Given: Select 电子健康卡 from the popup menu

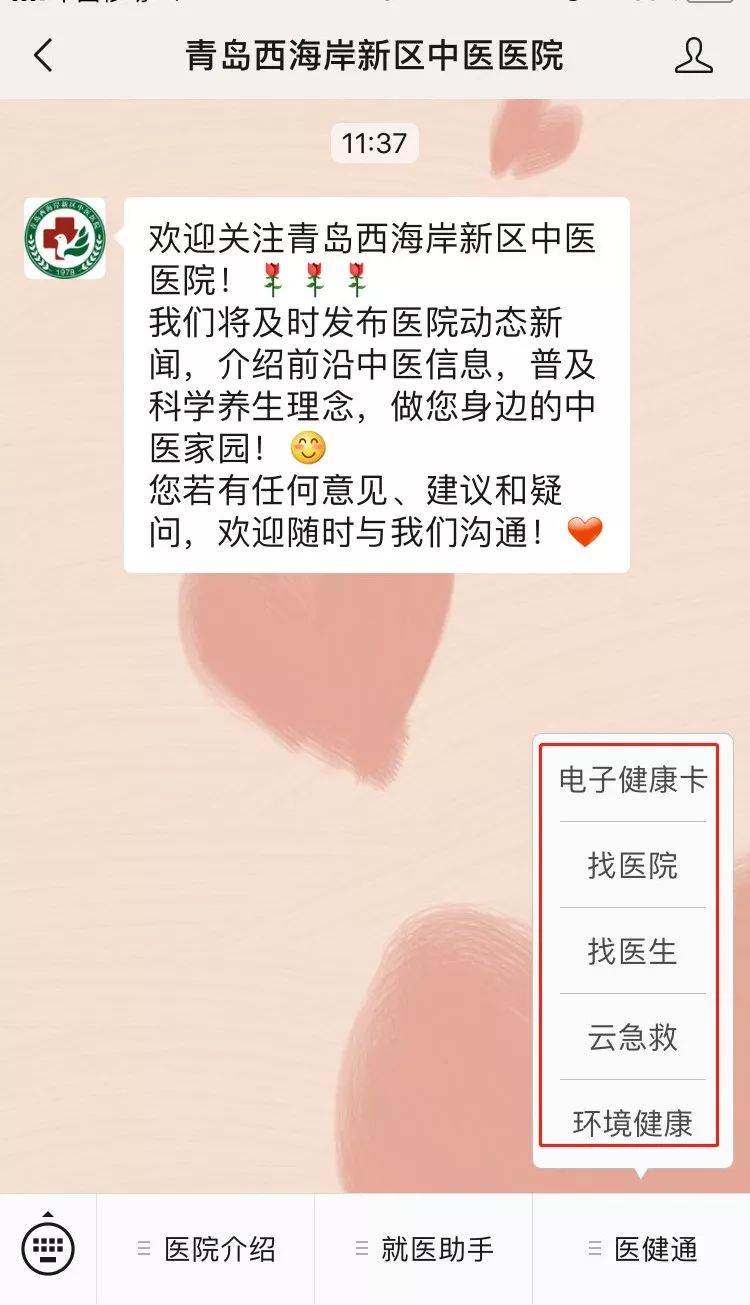Looking at the screenshot, I should click(x=632, y=780).
